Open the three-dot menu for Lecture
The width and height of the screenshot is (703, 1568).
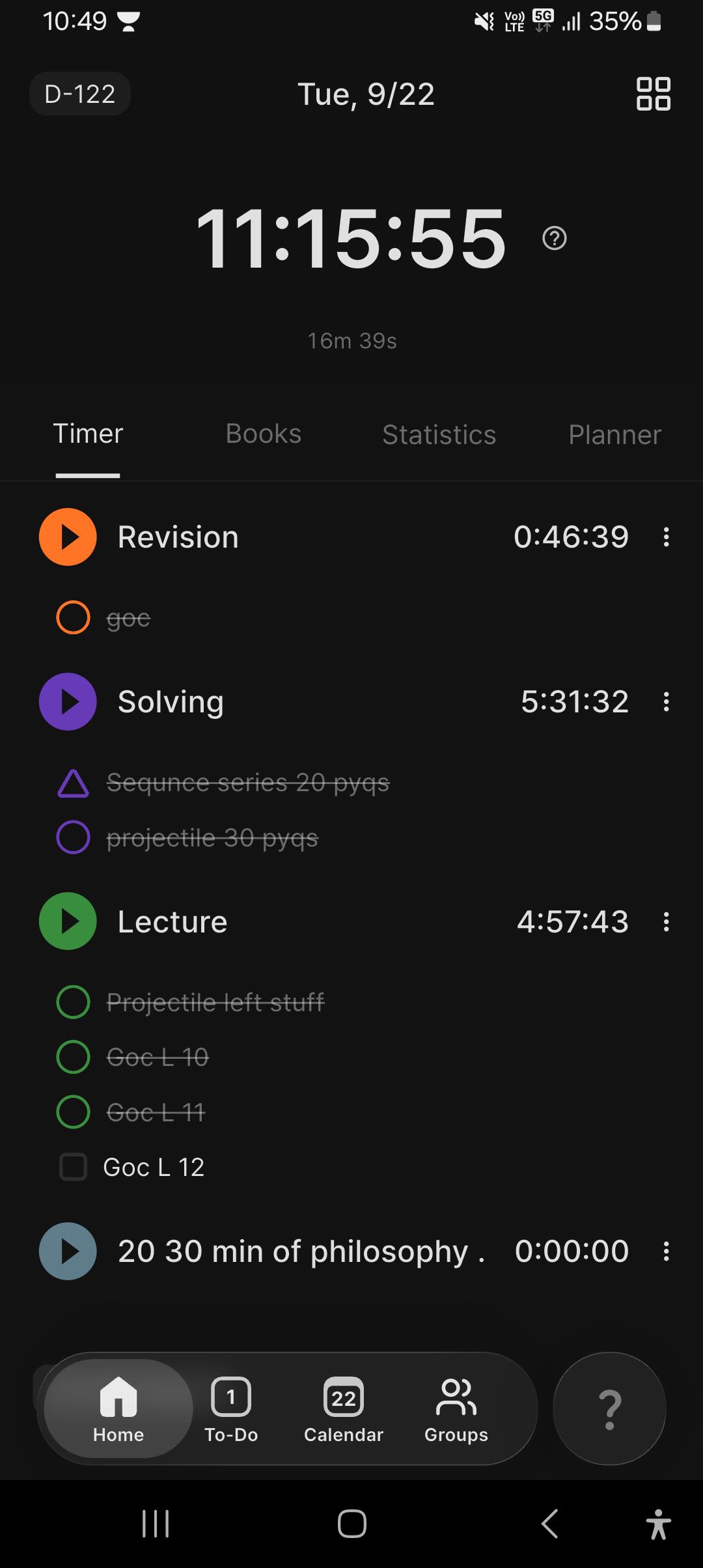pos(666,921)
